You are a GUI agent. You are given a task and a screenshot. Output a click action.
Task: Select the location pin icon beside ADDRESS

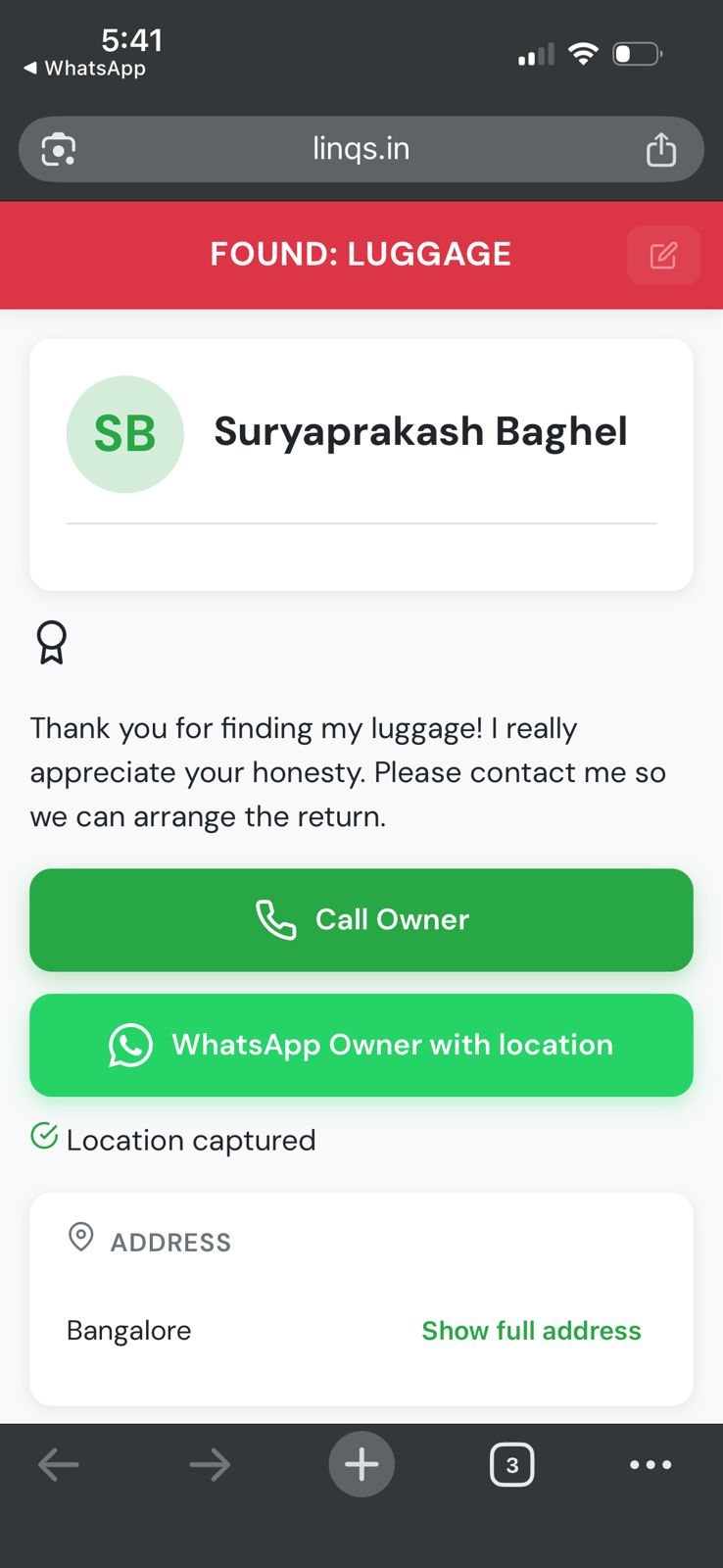(80, 1238)
